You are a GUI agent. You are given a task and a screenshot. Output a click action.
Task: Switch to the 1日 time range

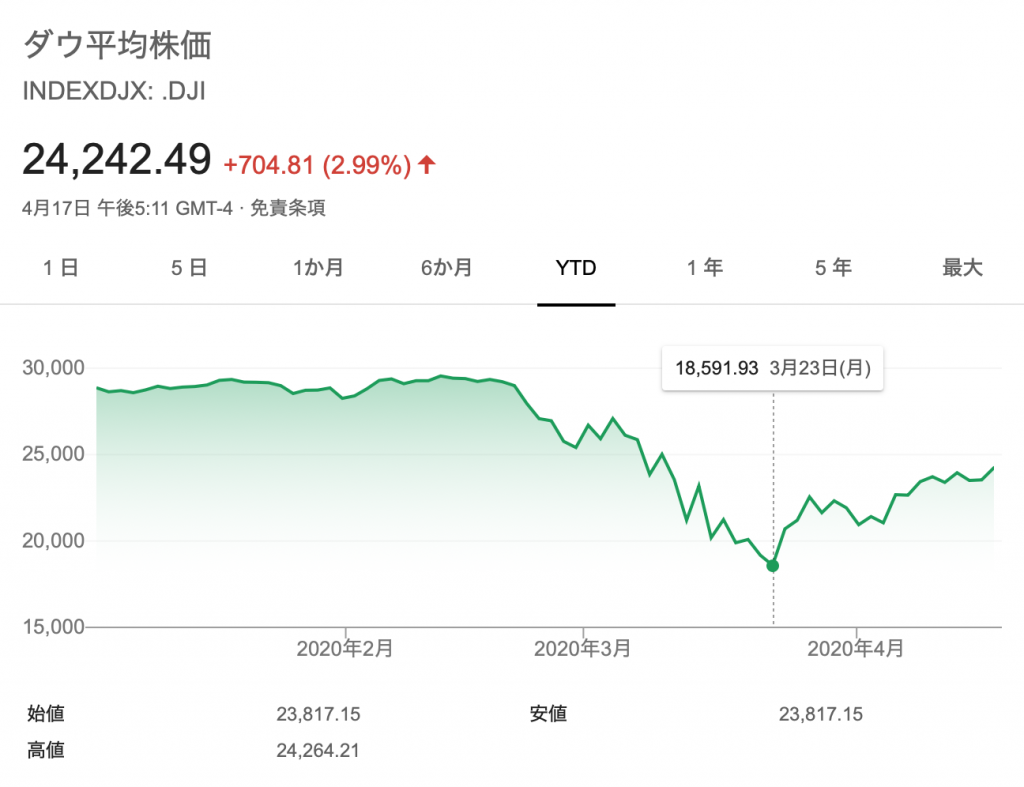(x=60, y=268)
